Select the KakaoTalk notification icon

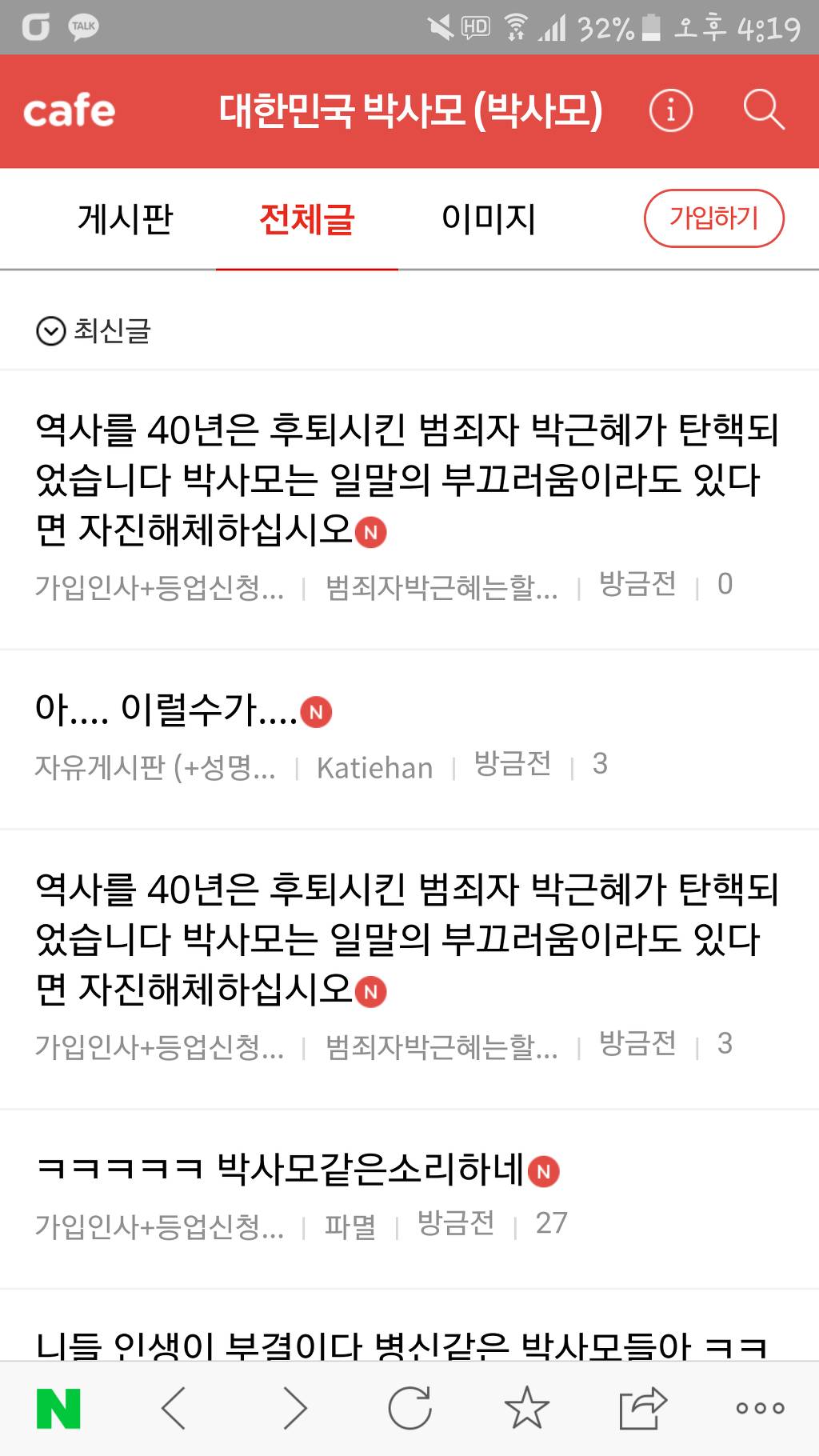coord(82,25)
